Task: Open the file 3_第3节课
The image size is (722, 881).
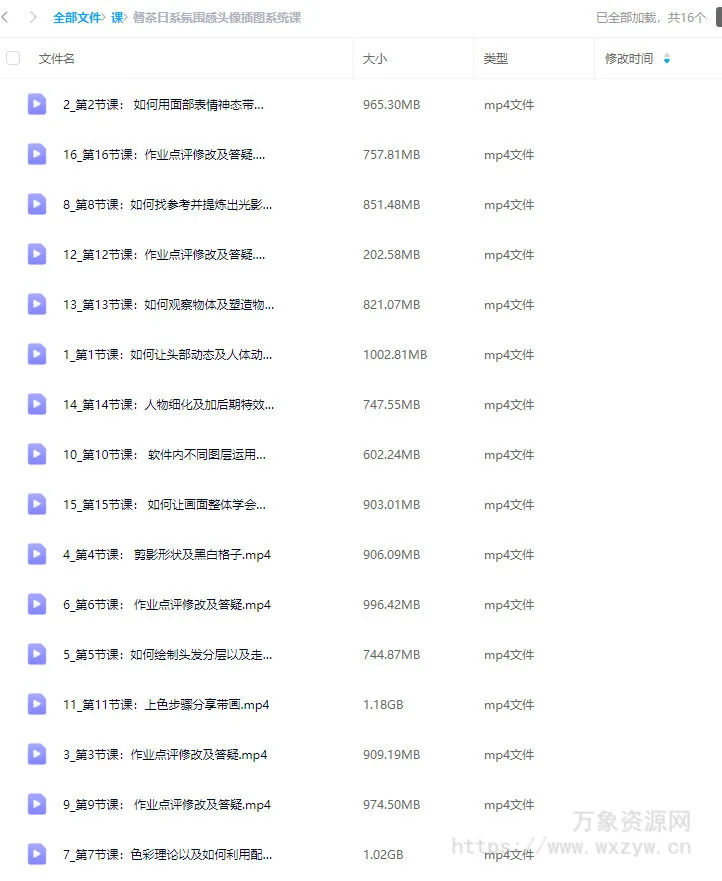Action: 164,754
